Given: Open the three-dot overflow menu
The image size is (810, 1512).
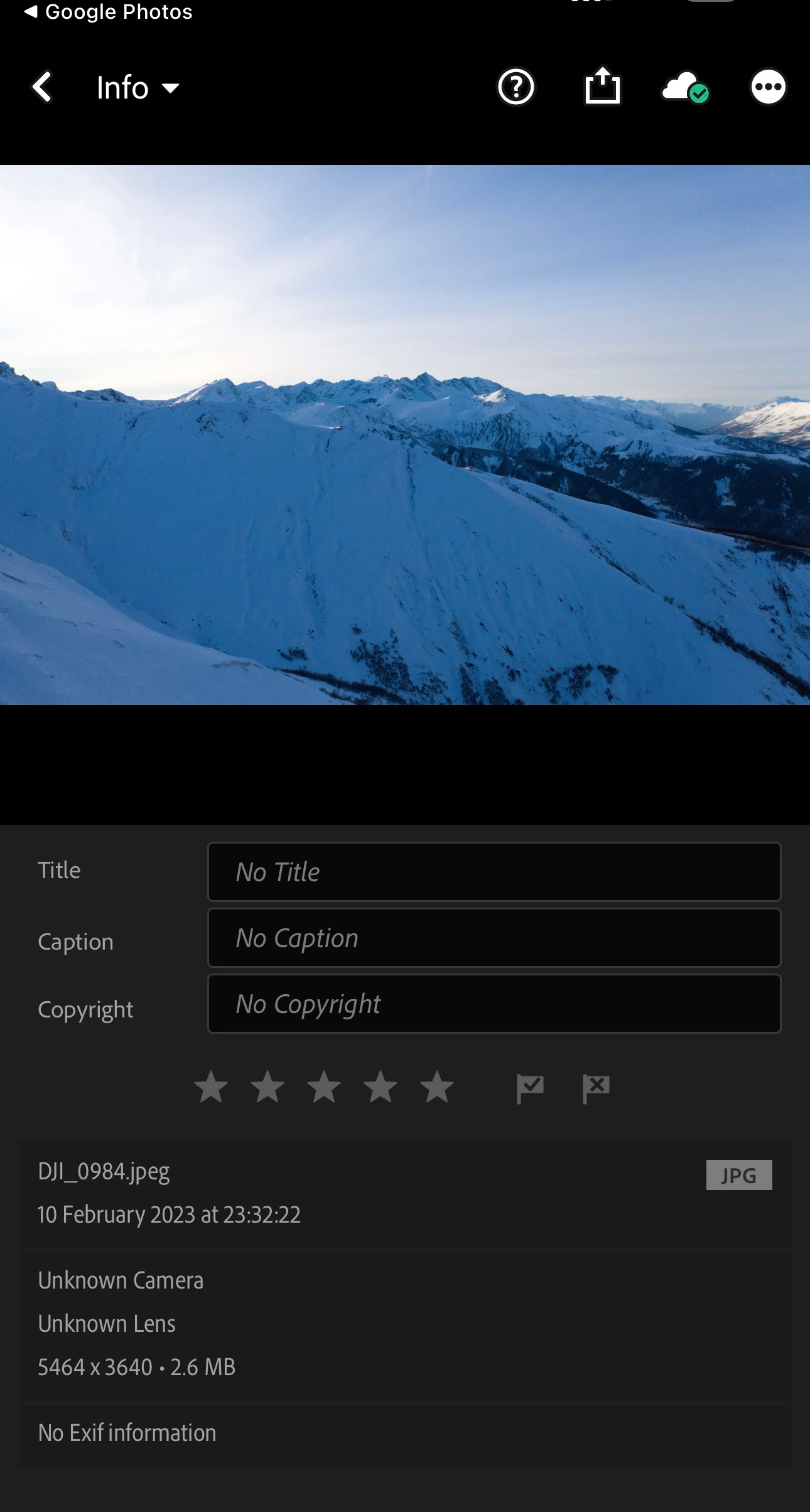Looking at the screenshot, I should click(768, 87).
